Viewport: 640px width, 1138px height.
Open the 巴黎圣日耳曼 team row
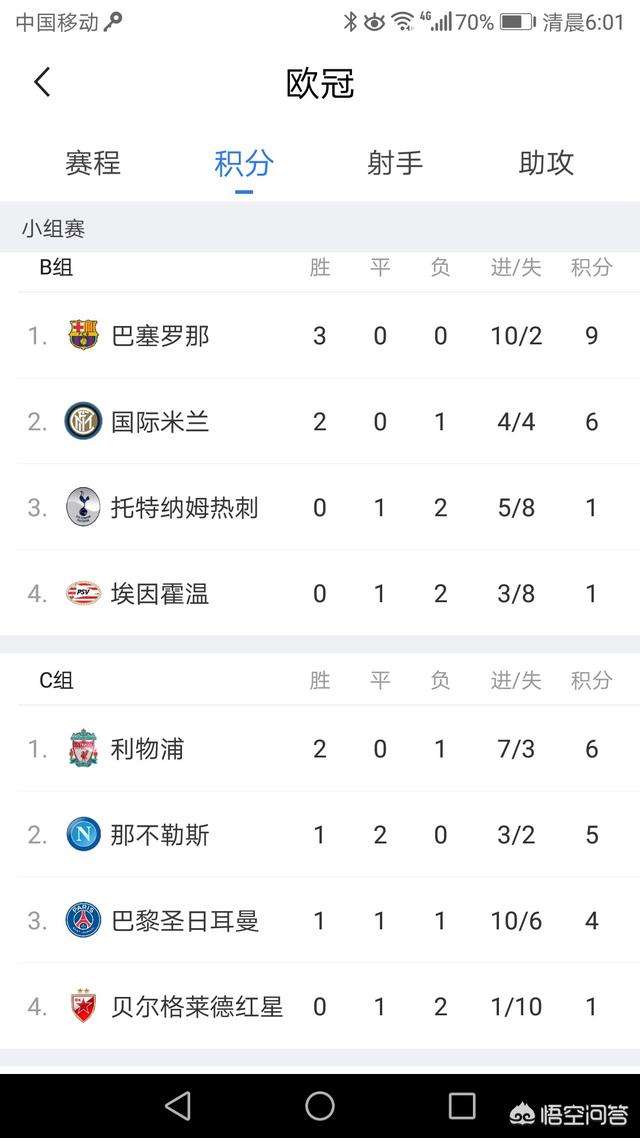(x=320, y=920)
